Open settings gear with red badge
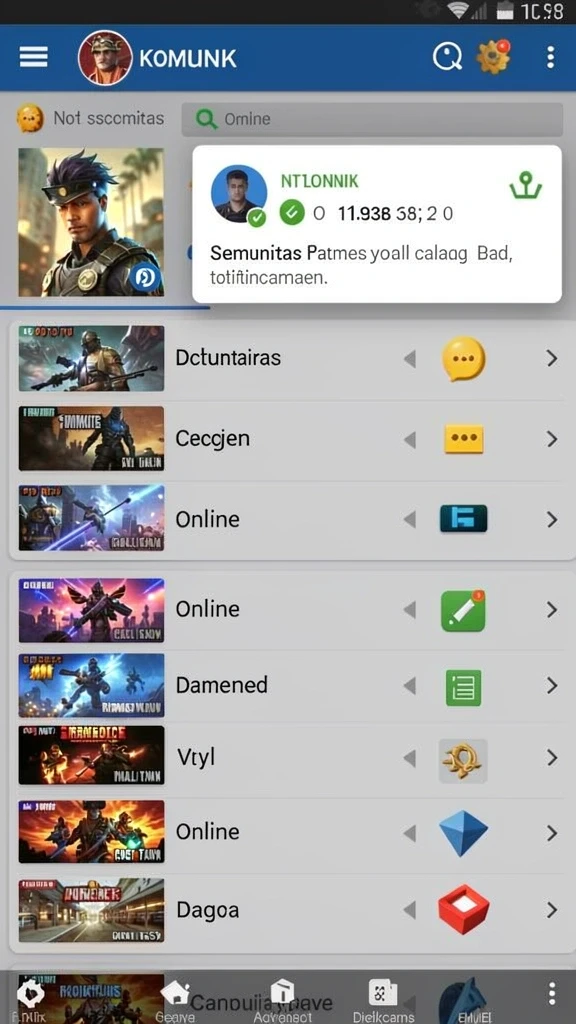The height and width of the screenshot is (1024, 576). (493, 57)
